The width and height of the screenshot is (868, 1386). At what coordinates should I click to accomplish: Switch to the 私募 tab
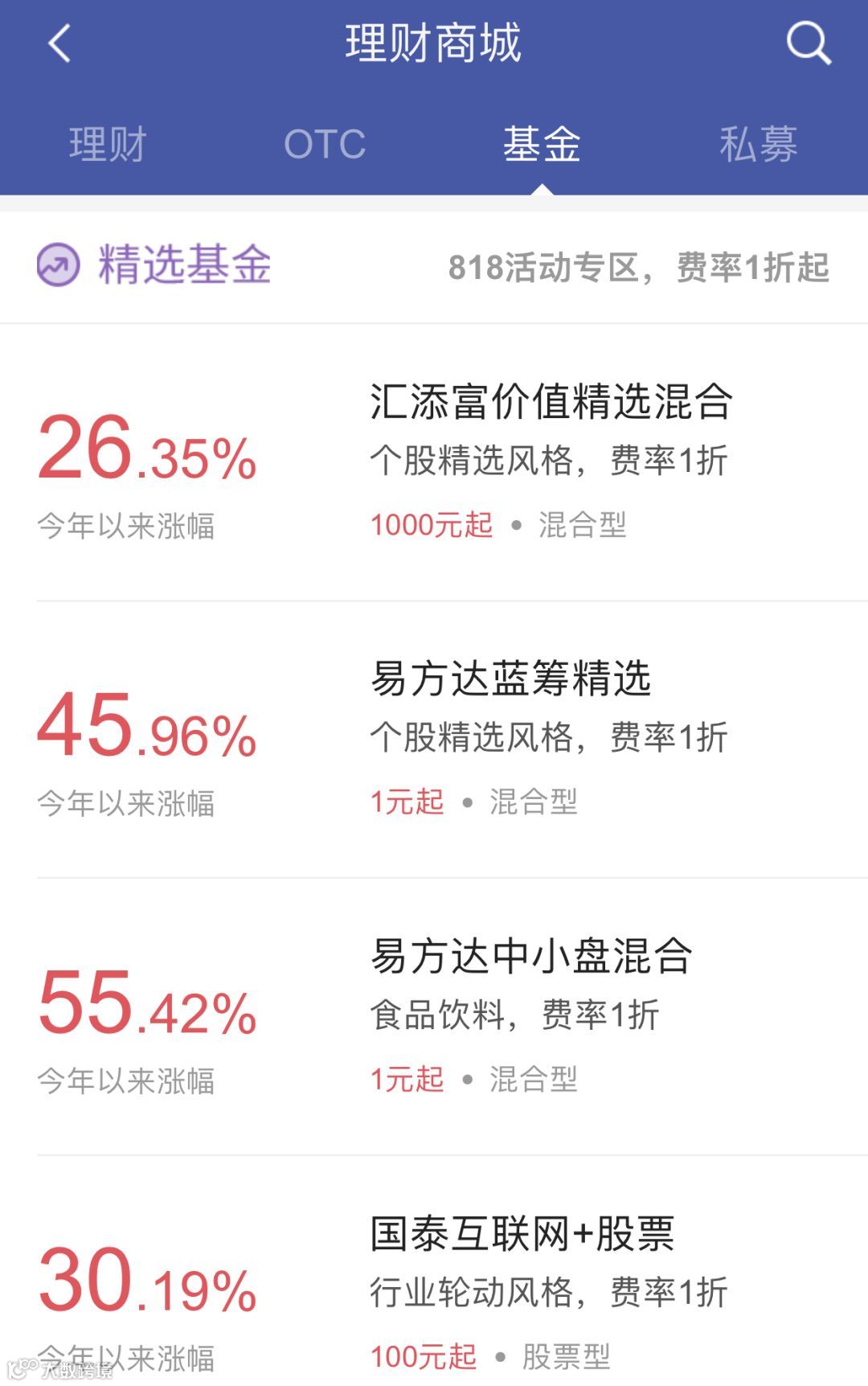[758, 145]
